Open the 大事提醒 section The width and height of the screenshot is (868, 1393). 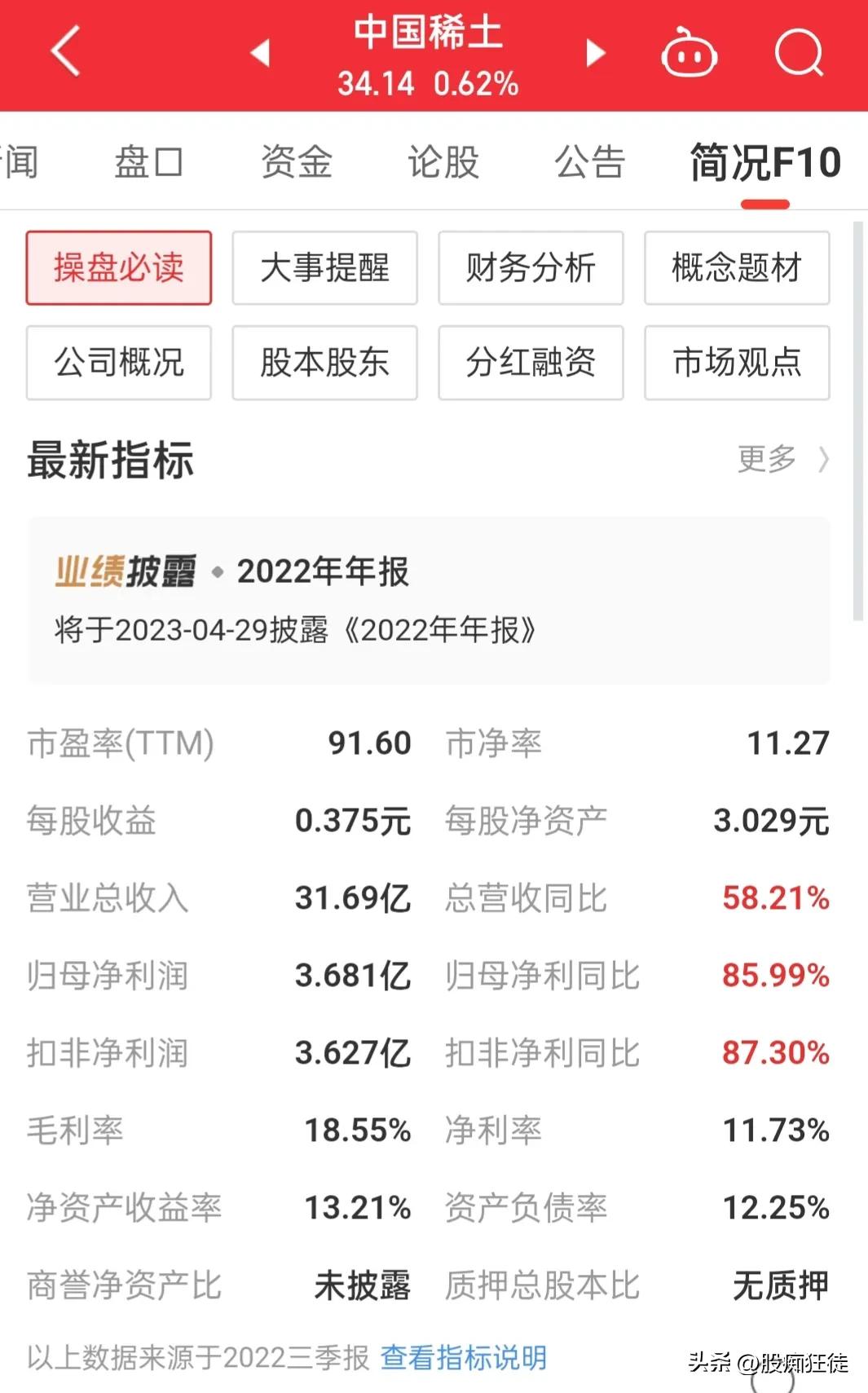(x=324, y=268)
